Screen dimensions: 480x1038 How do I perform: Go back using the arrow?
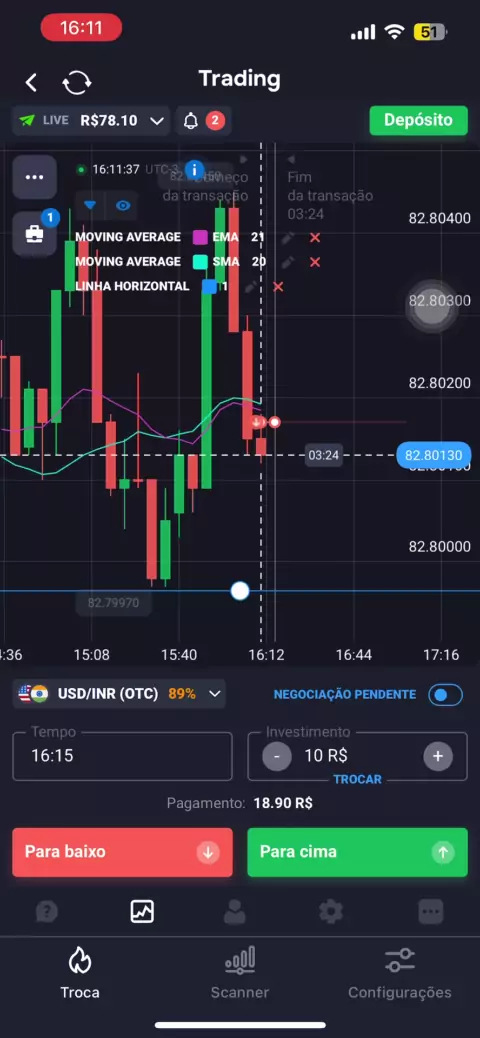[x=31, y=82]
